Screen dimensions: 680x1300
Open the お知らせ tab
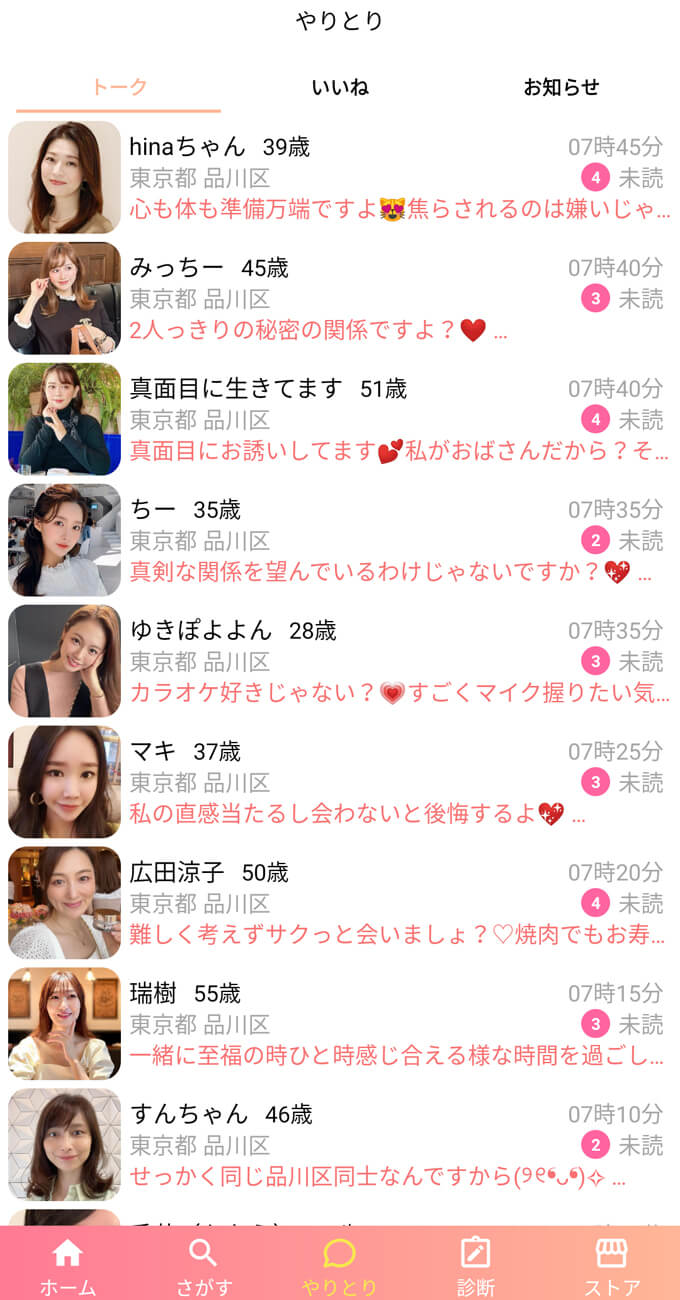(x=561, y=87)
